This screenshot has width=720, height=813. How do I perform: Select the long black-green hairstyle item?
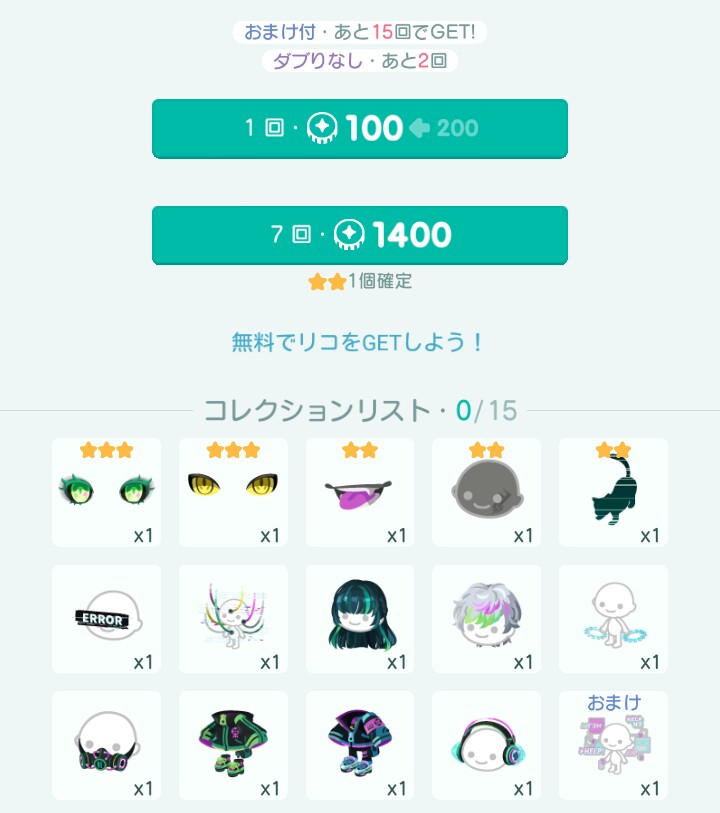pyautogui.click(x=360, y=619)
